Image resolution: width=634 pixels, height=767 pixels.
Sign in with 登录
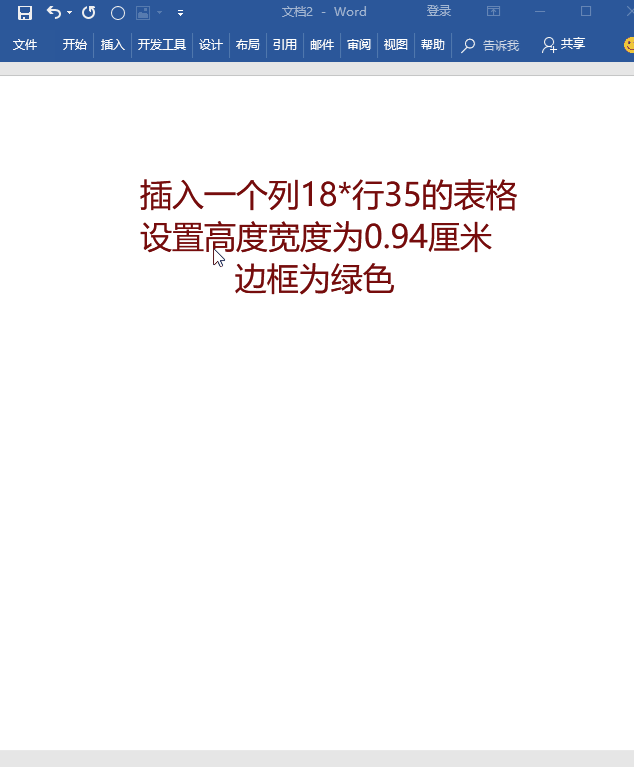(439, 12)
